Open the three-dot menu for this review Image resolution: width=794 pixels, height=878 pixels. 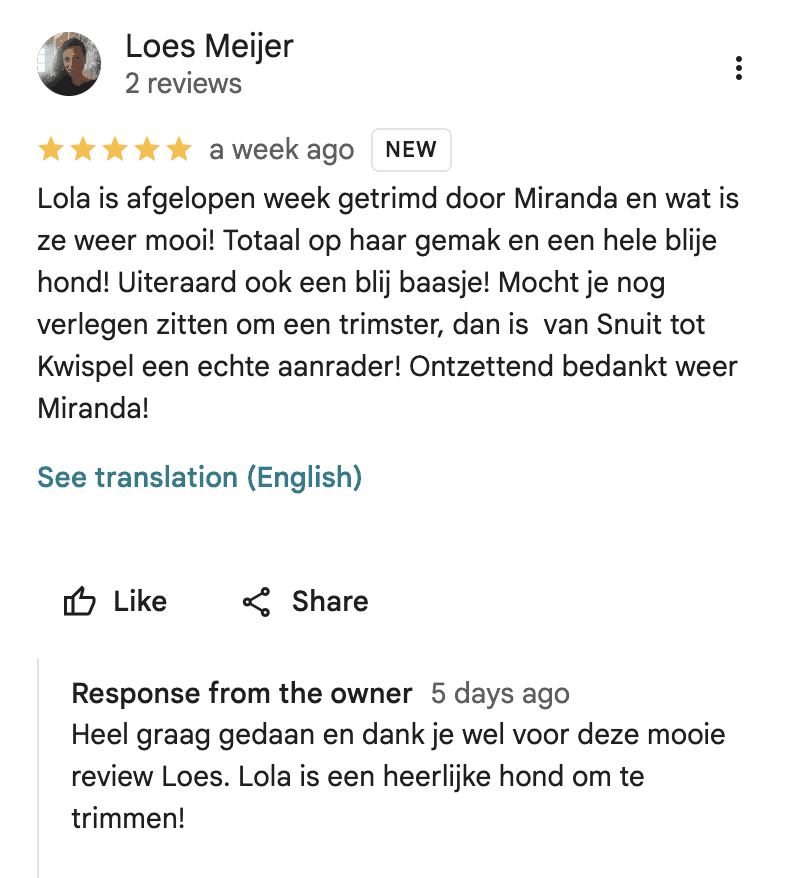738,68
